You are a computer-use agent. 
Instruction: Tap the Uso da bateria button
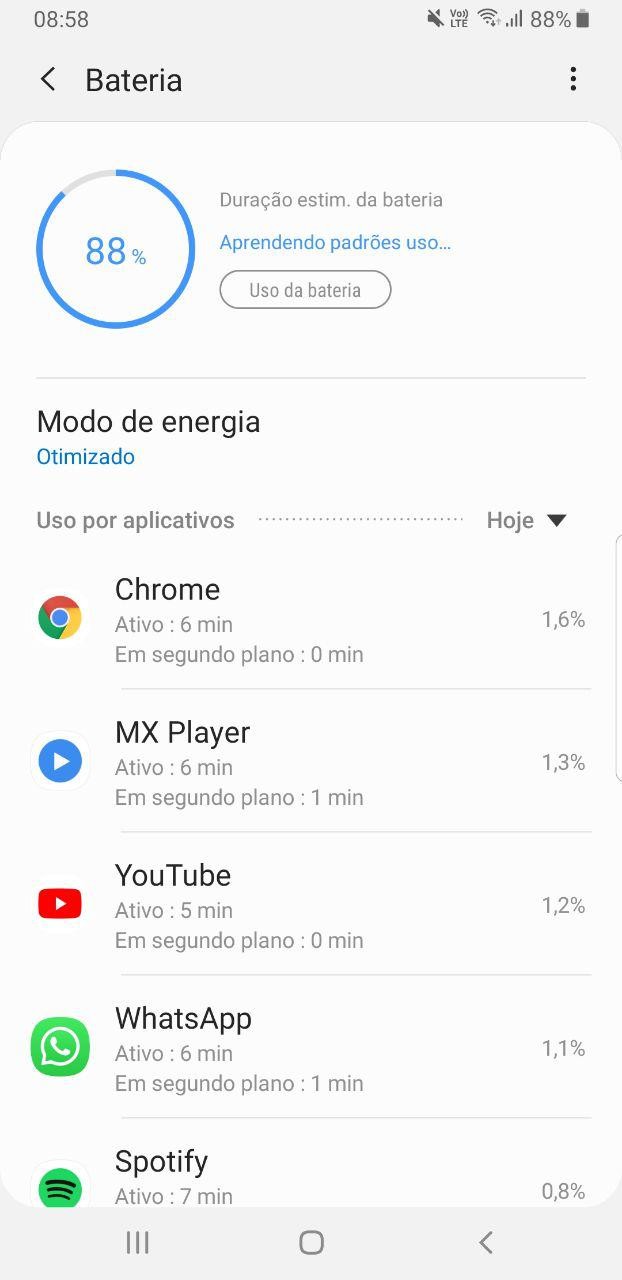point(305,290)
